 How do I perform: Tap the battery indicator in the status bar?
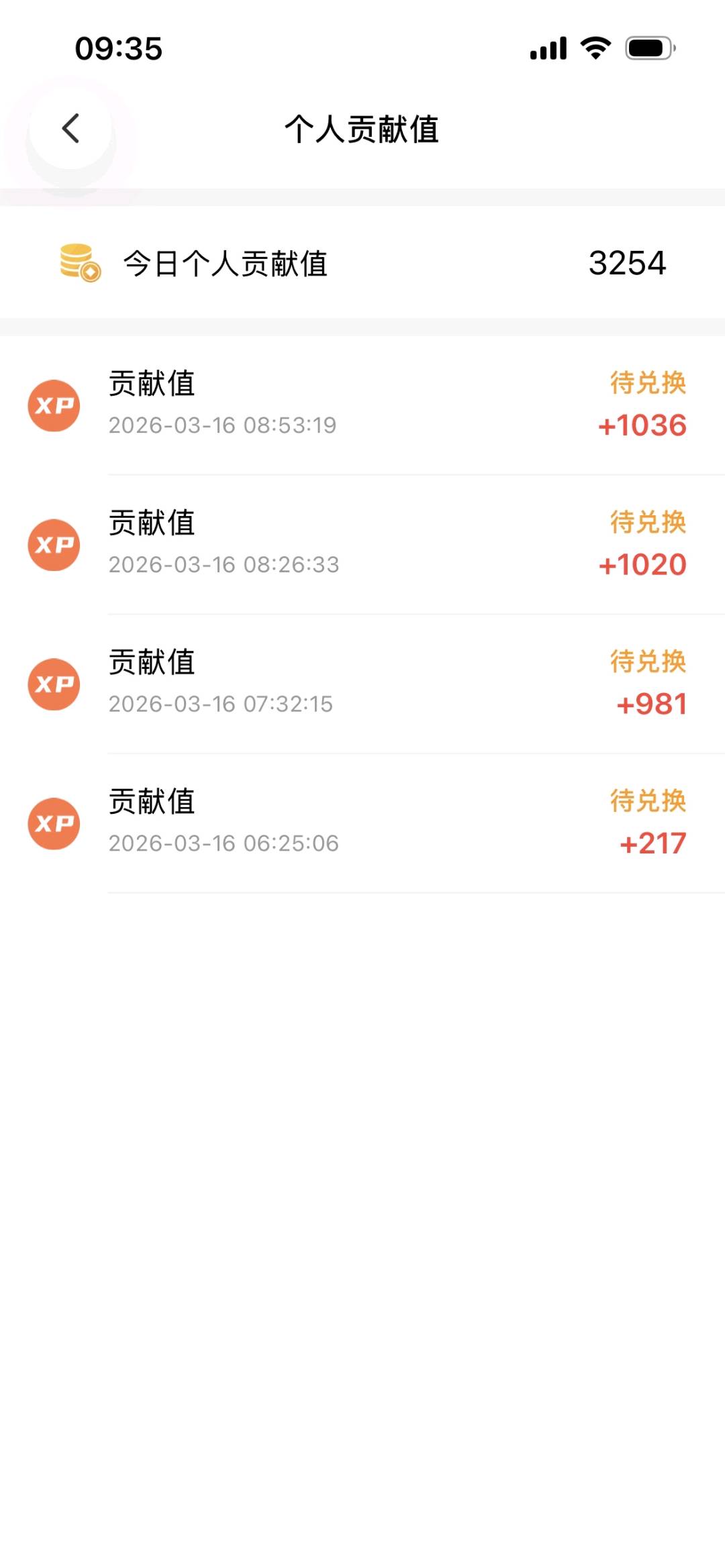[x=650, y=47]
